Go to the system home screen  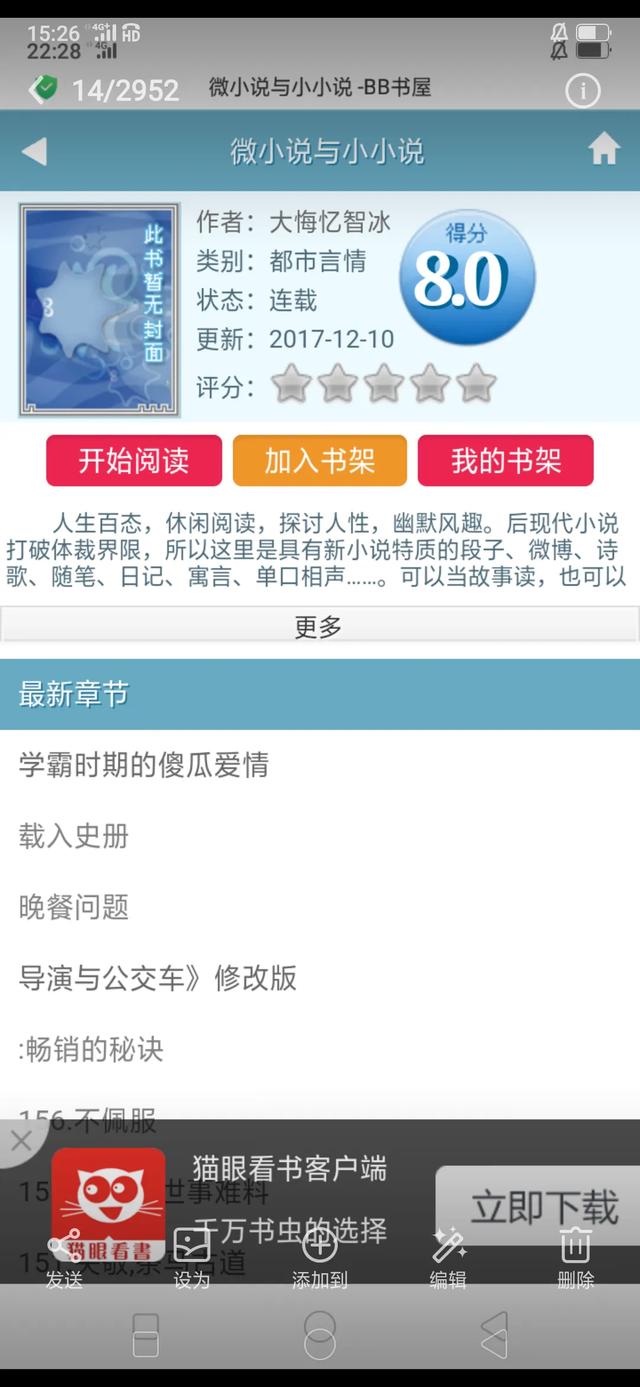320,1335
